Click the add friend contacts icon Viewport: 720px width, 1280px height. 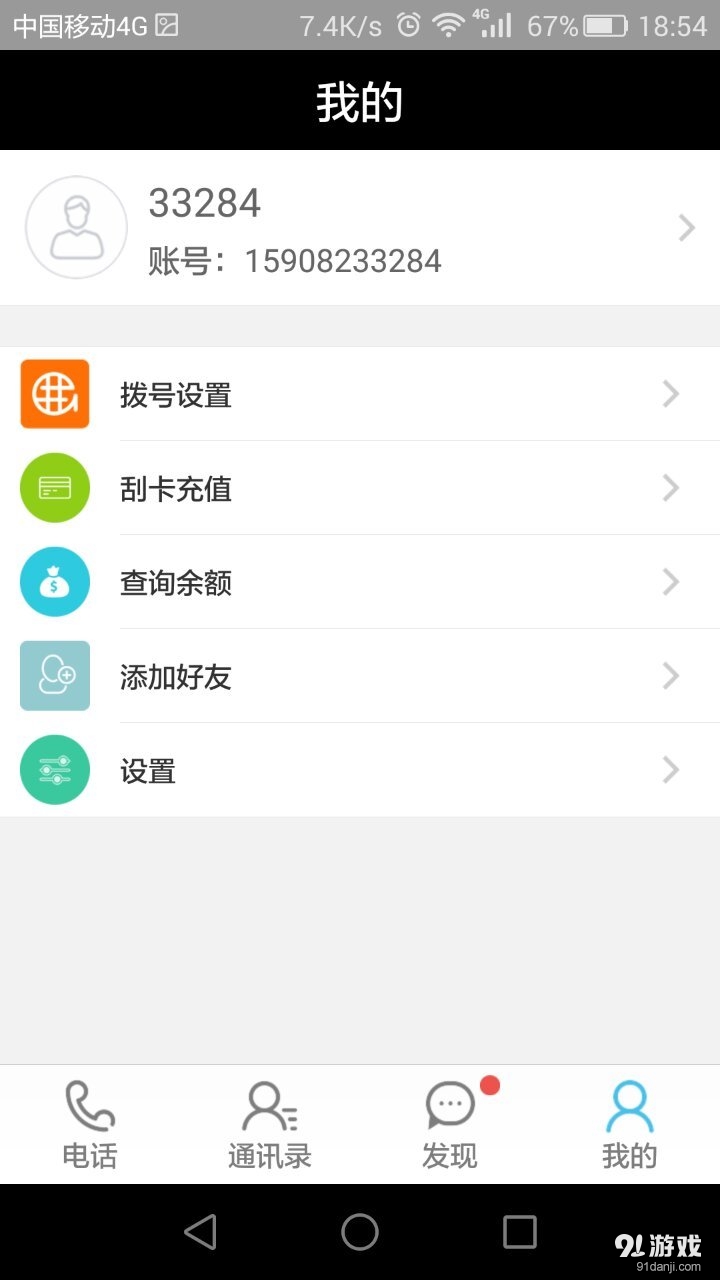coord(54,676)
